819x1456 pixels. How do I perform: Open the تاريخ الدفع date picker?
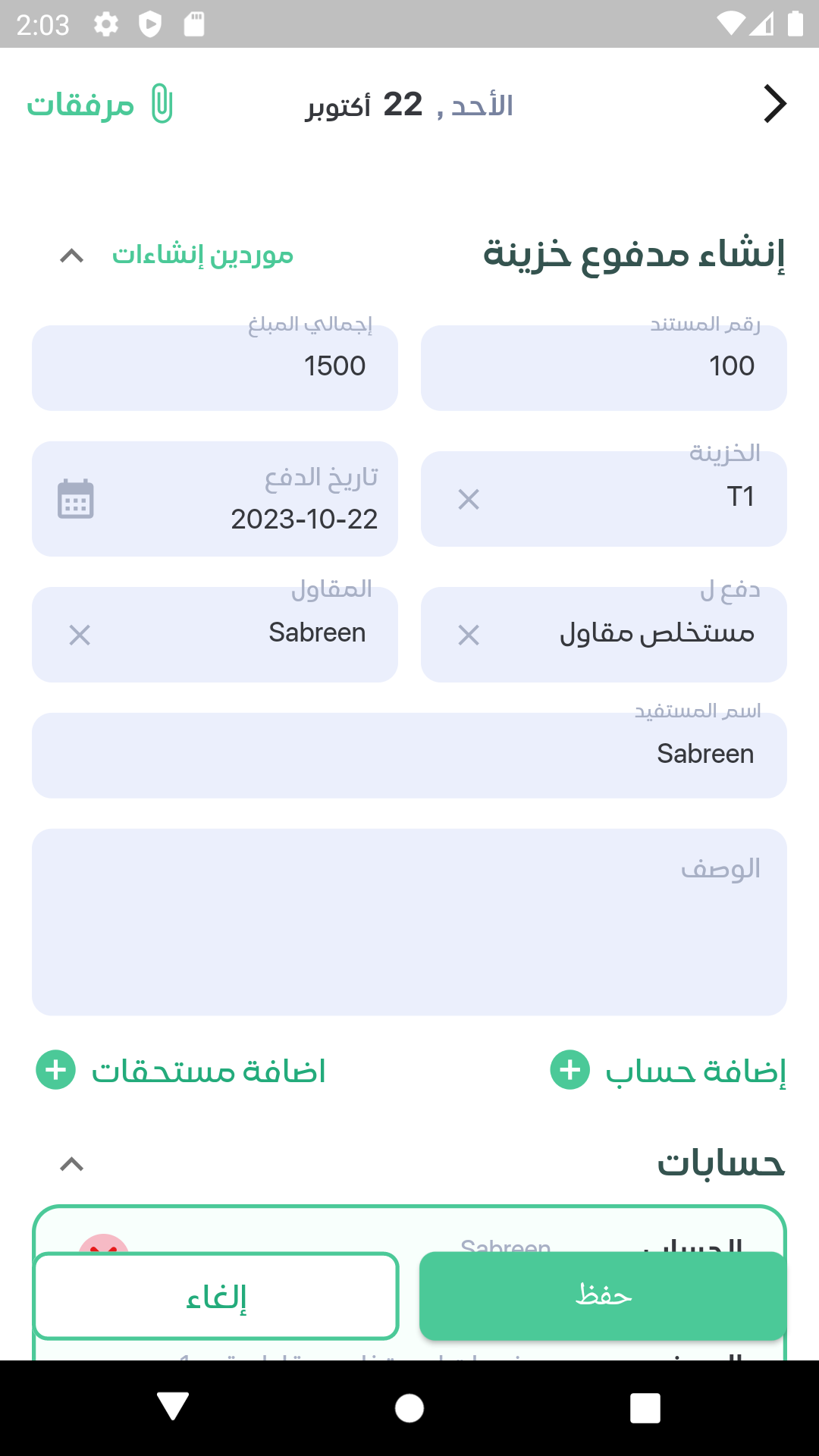[76, 499]
